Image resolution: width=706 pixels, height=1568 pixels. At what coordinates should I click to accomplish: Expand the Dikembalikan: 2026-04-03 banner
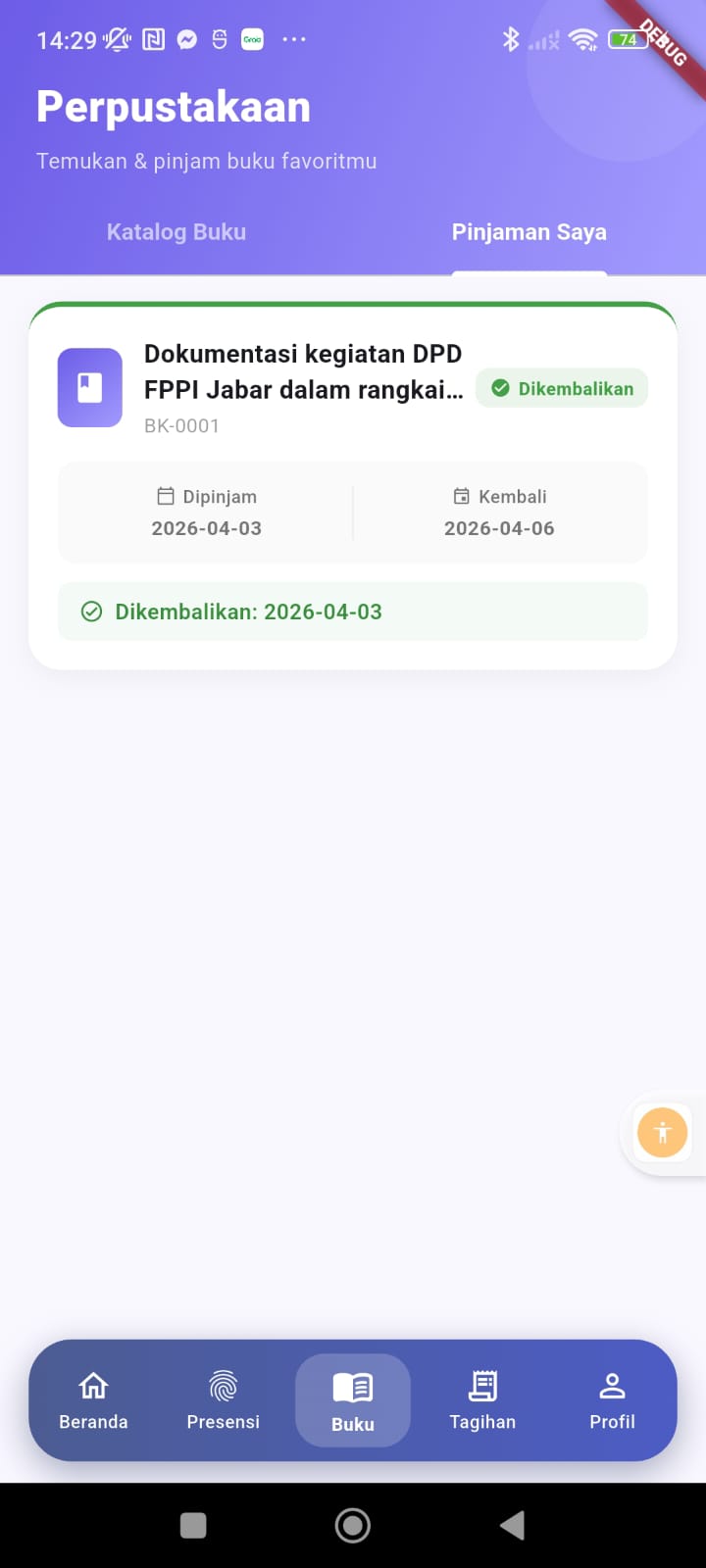353,611
